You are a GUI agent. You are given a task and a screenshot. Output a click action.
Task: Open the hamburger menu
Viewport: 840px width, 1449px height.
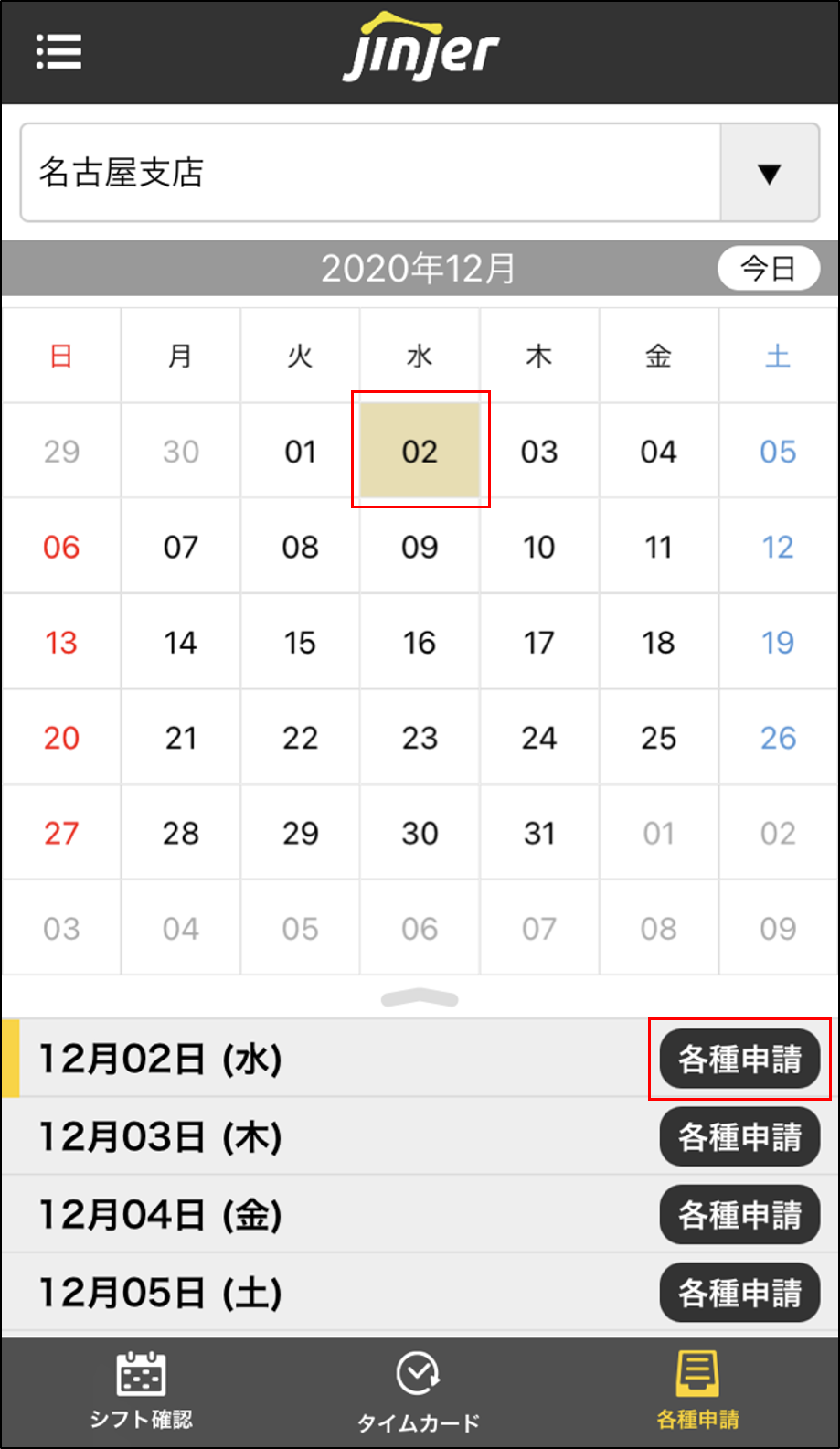[x=58, y=52]
